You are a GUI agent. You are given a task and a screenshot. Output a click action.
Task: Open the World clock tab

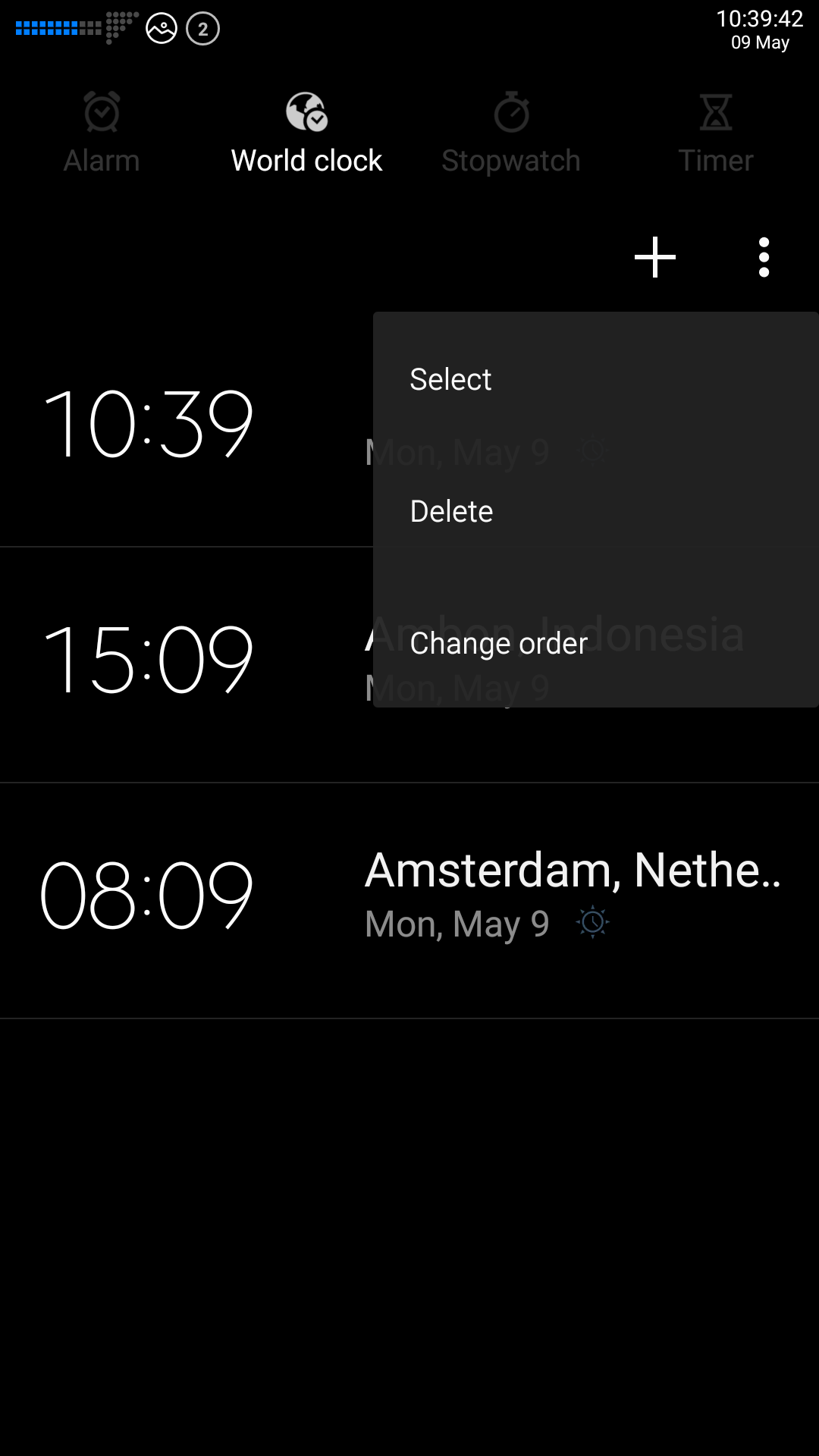pyautogui.click(x=306, y=133)
